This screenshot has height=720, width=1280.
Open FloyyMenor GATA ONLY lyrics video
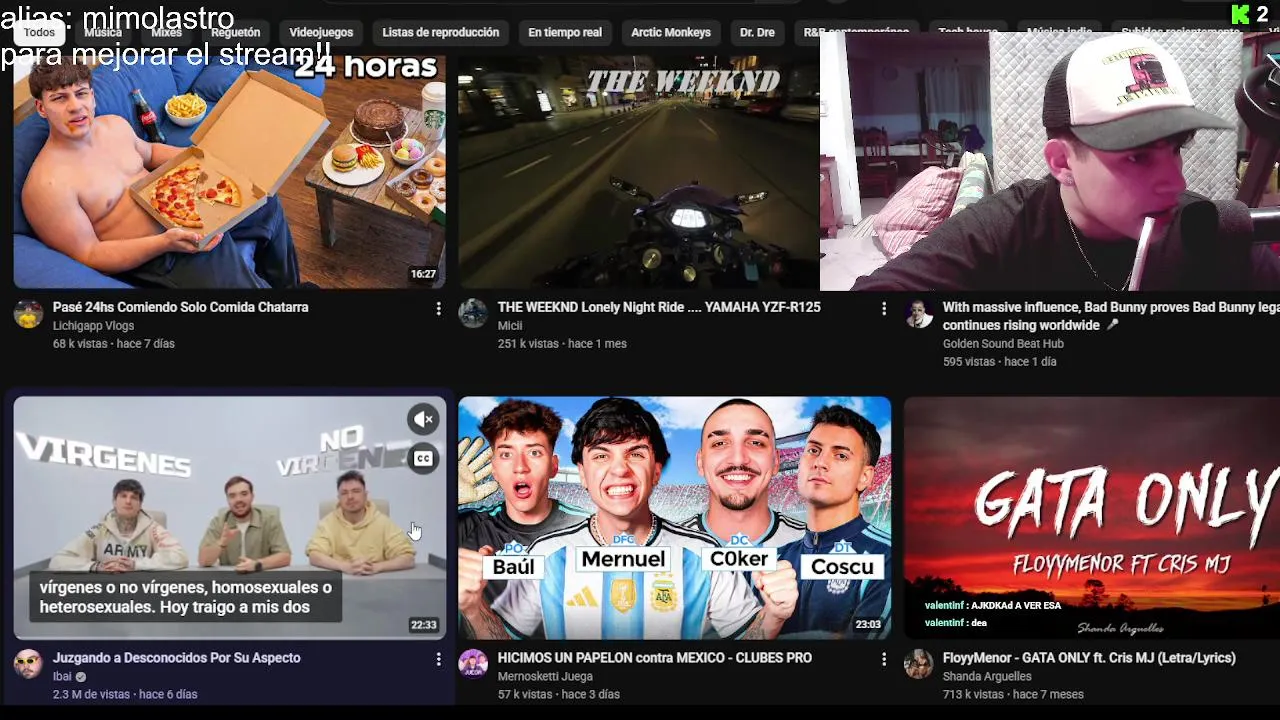click(1089, 657)
